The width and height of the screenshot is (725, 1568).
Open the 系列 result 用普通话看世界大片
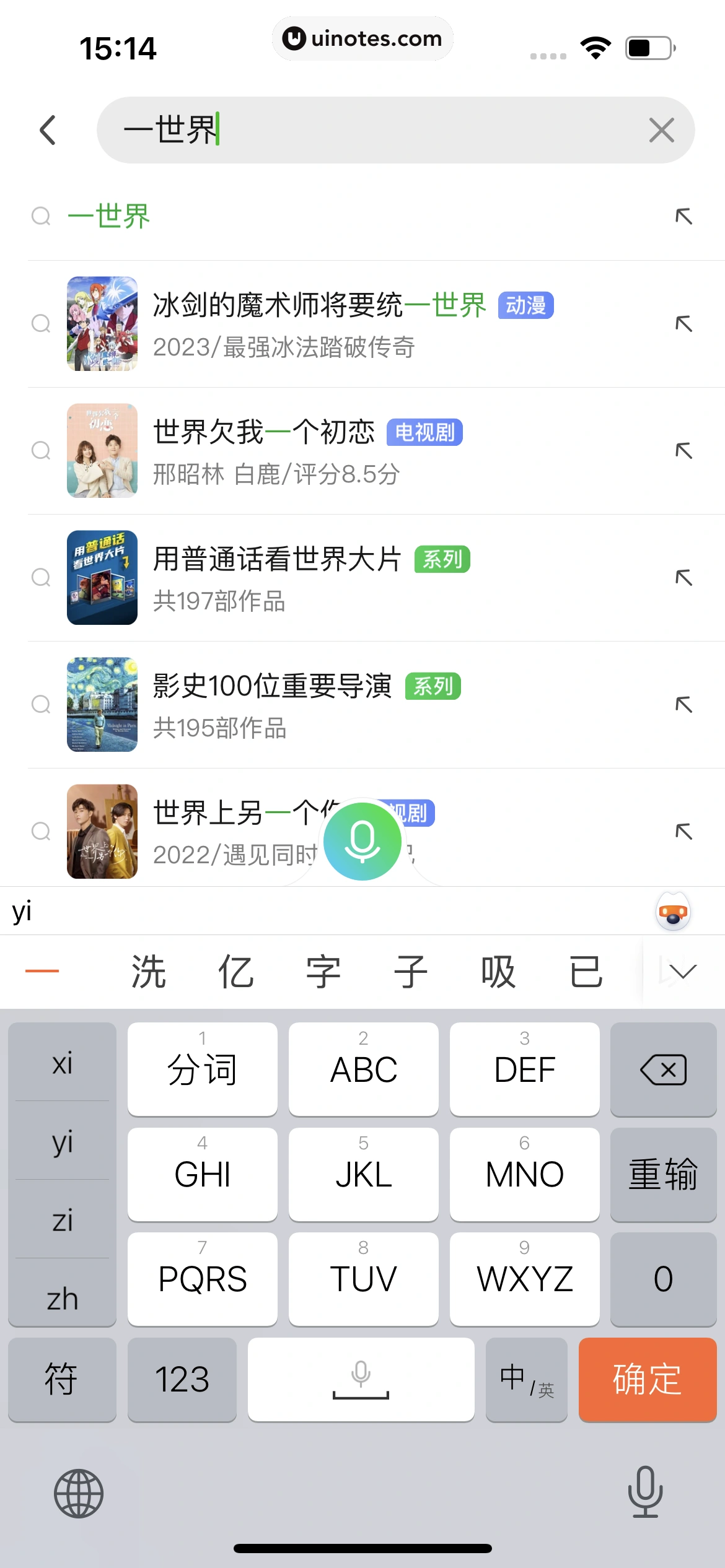point(278,576)
